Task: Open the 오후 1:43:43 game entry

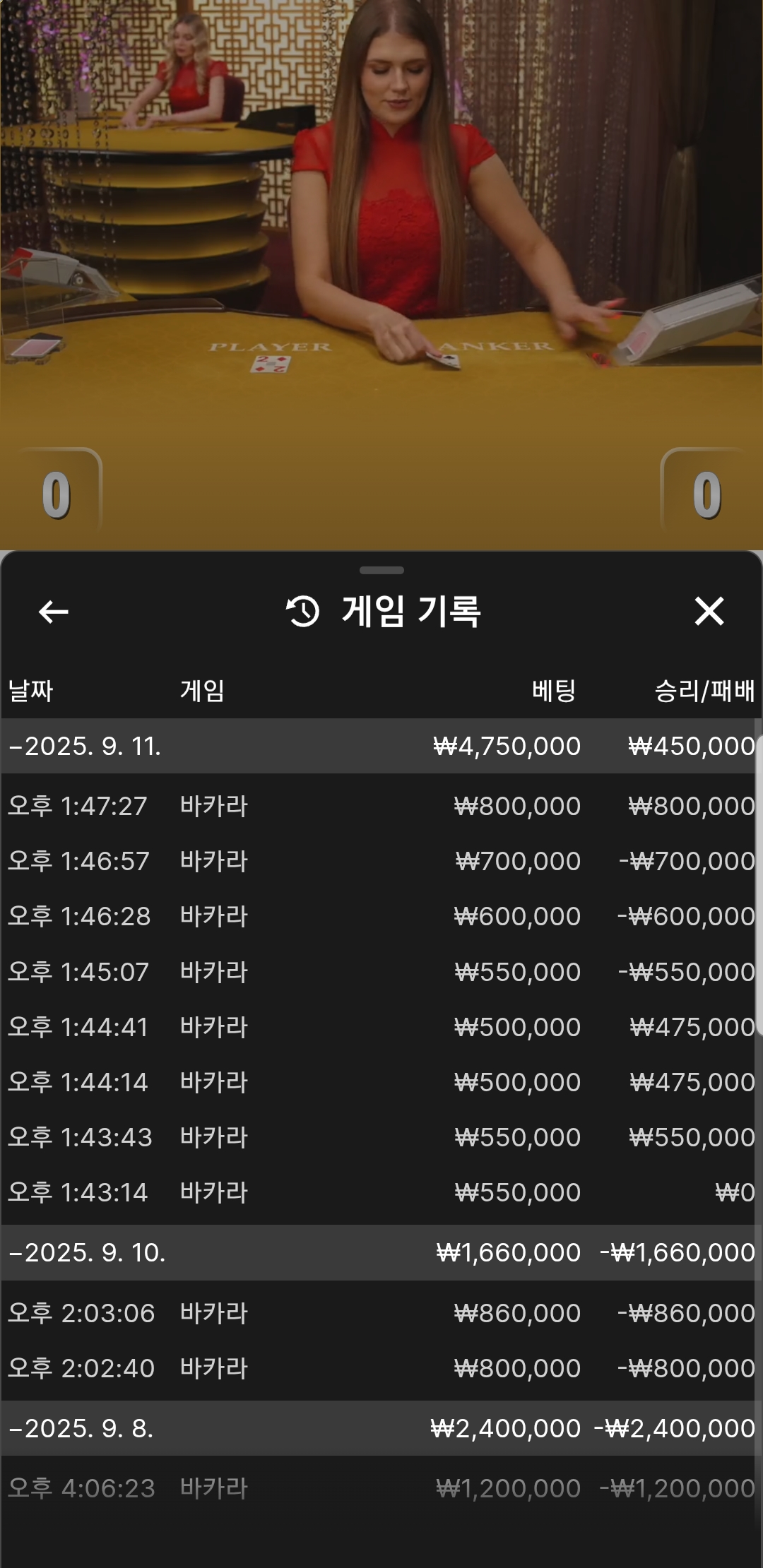Action: click(381, 1137)
